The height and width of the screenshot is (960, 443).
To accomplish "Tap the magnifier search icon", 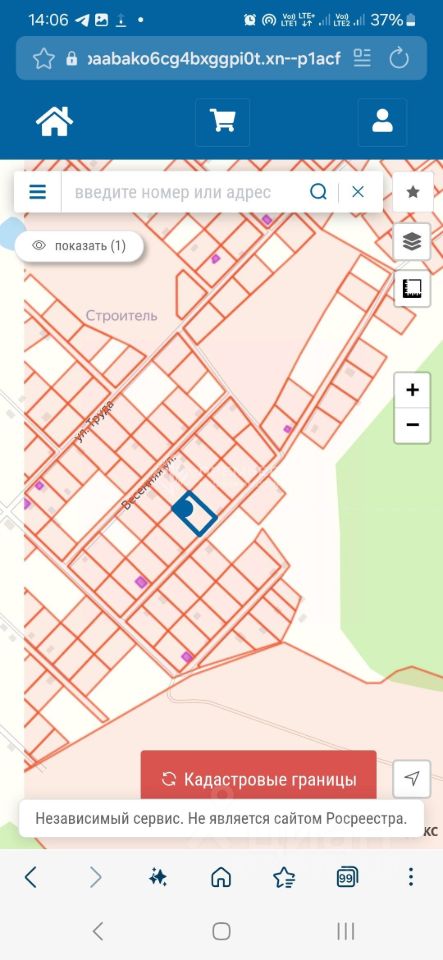I will (318, 192).
